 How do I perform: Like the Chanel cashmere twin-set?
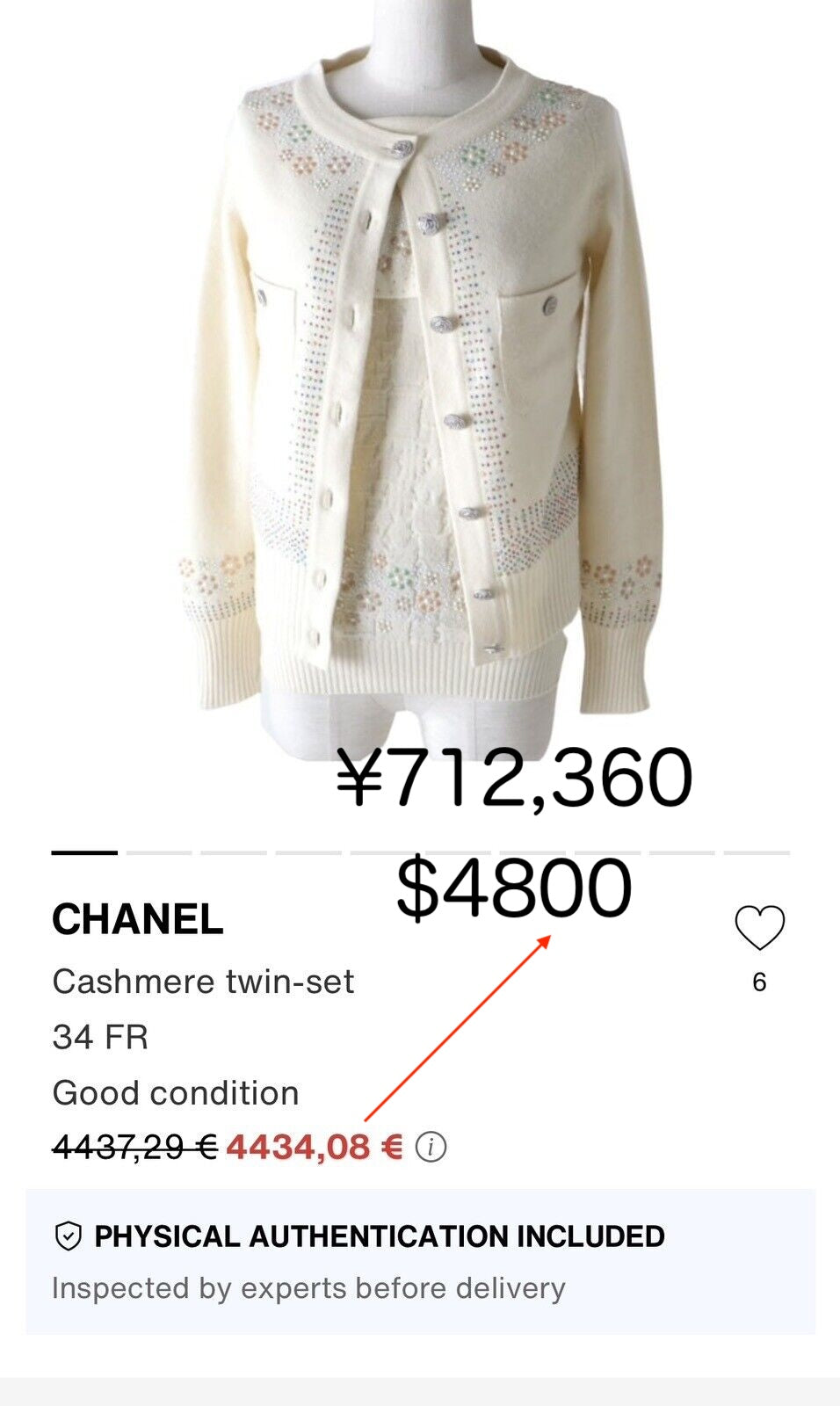759,928
